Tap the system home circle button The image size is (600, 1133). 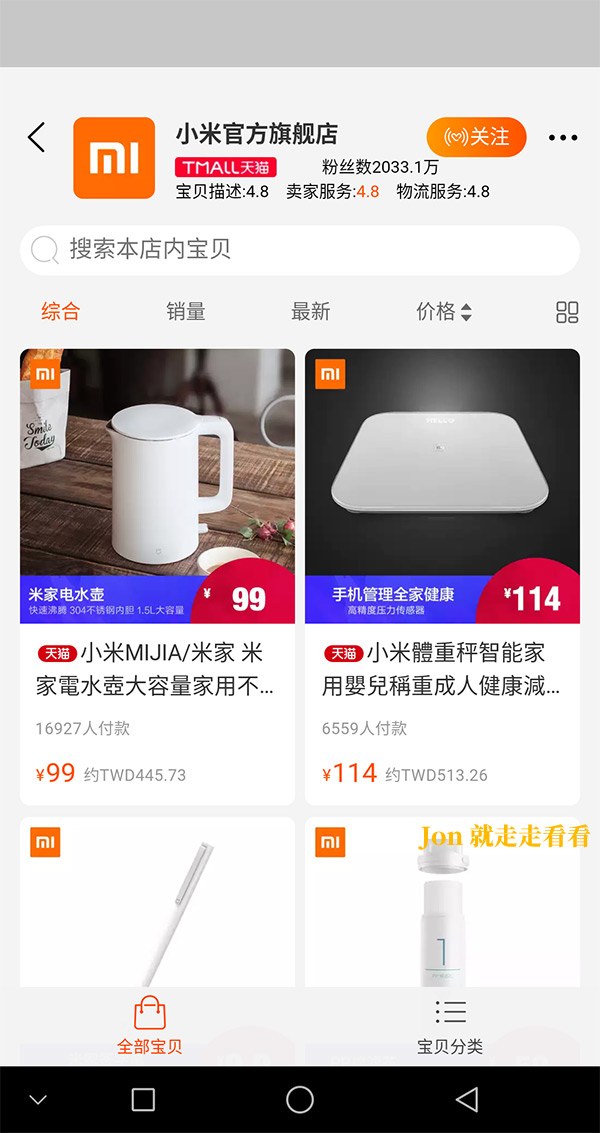point(300,1099)
